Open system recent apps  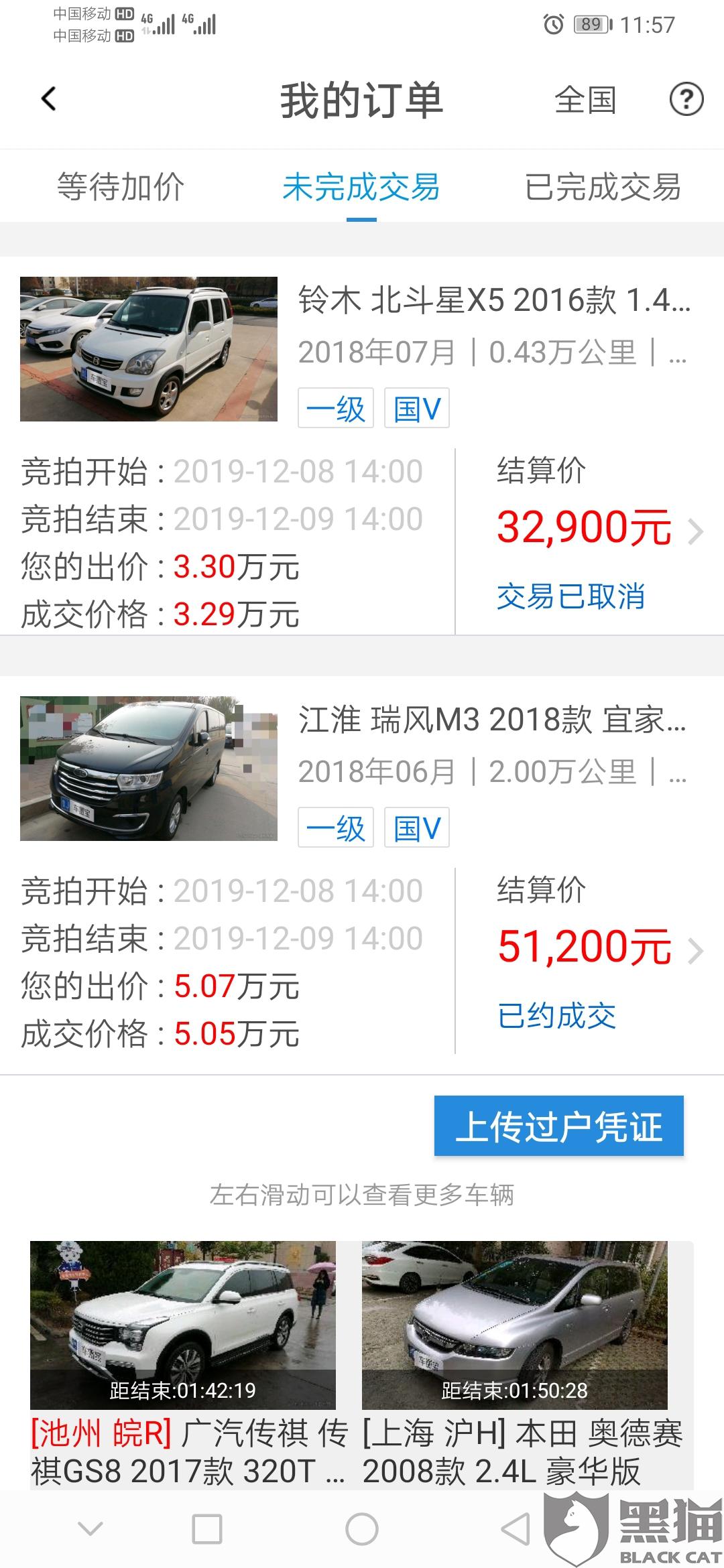click(207, 1529)
